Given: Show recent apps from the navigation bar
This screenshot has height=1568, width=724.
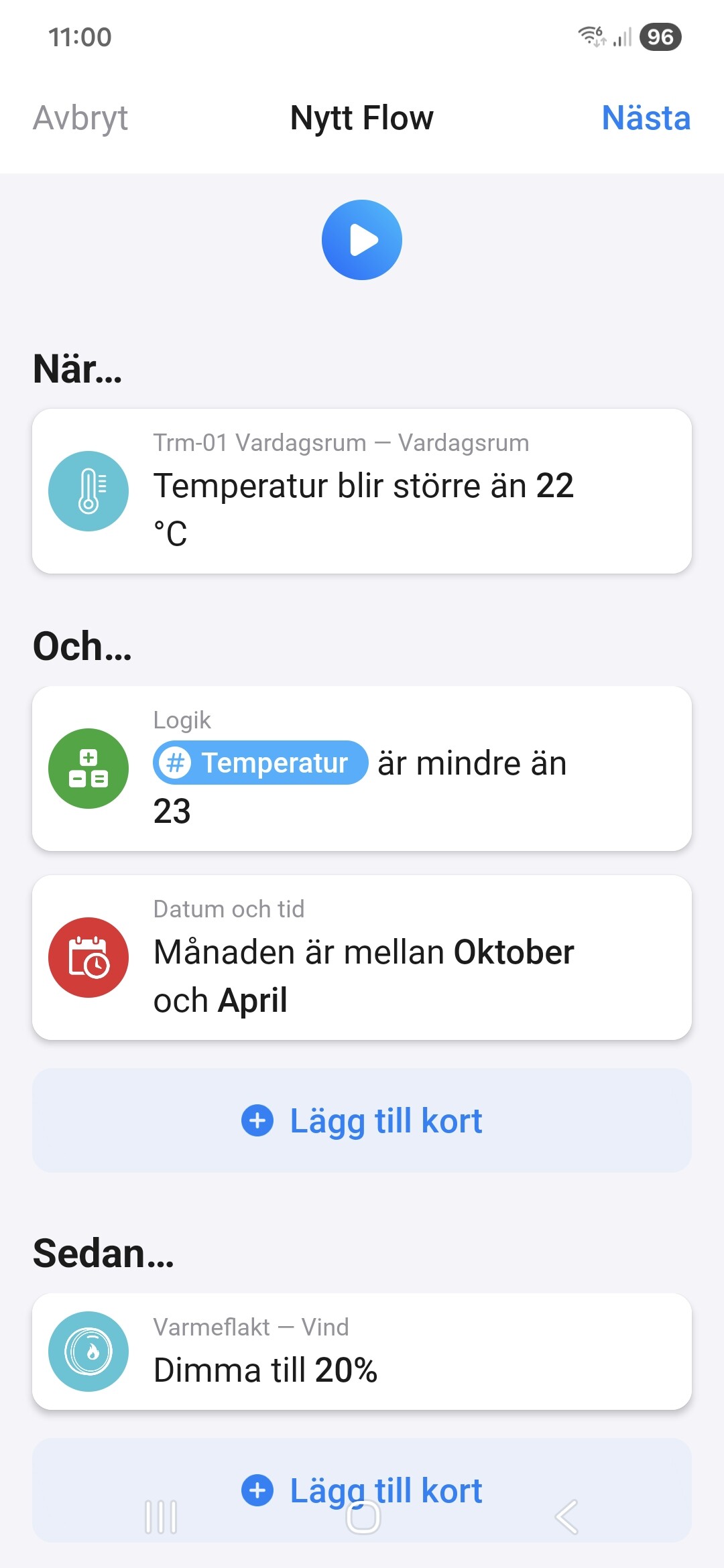Looking at the screenshot, I should (161, 1517).
